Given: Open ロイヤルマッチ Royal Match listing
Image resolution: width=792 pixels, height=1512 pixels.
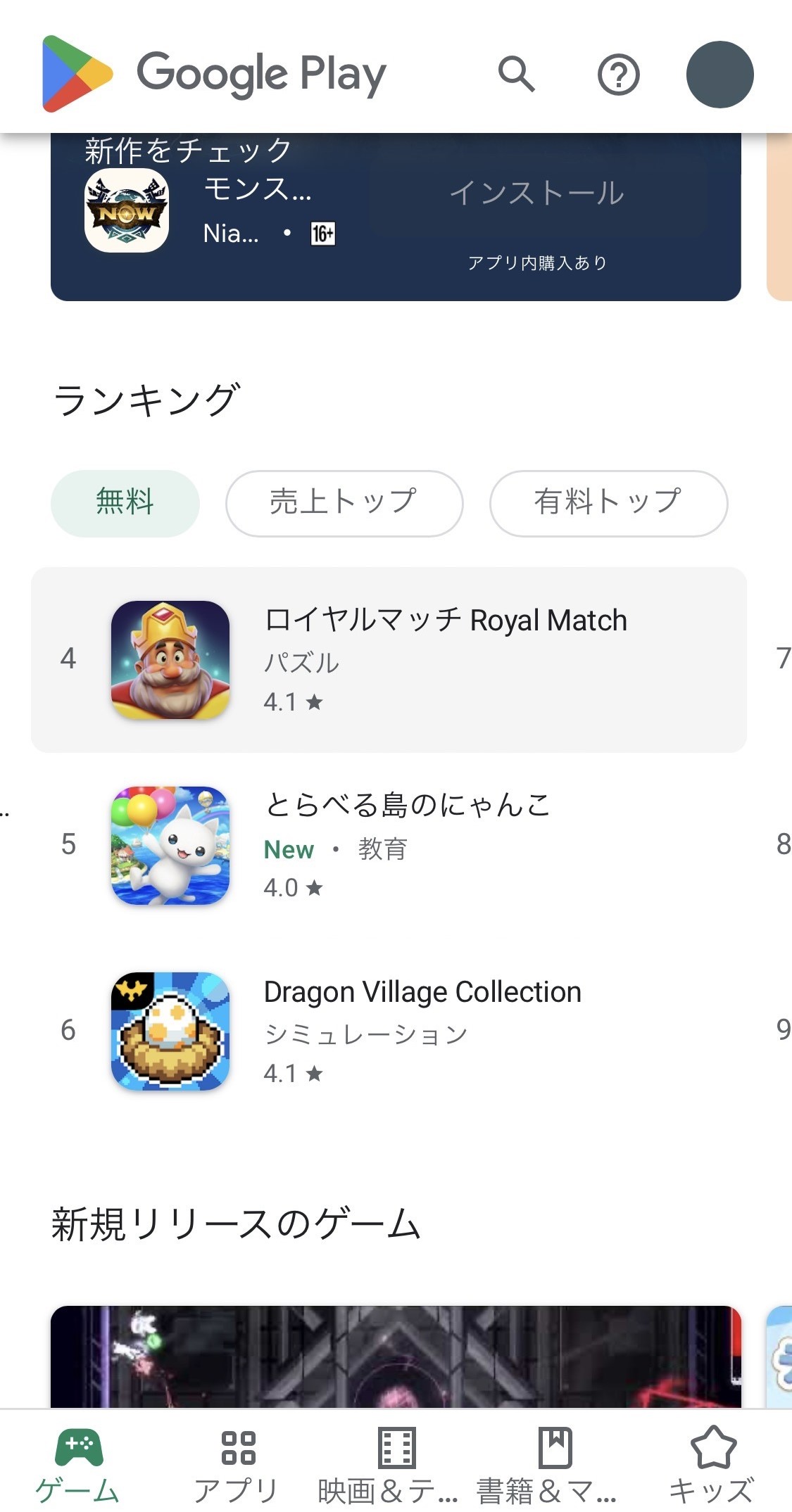Looking at the screenshot, I should [389, 659].
